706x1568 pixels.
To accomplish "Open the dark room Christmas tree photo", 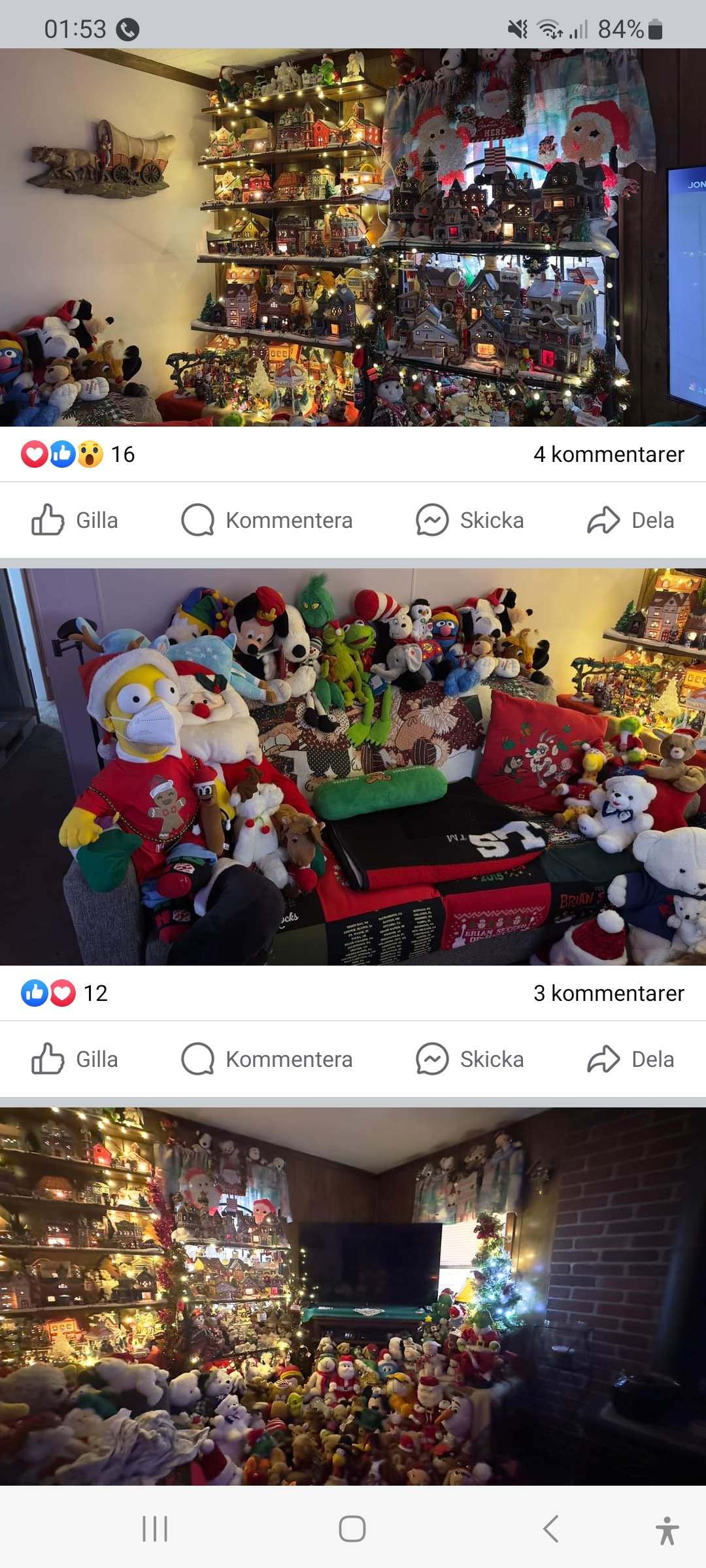I will (x=353, y=1296).
